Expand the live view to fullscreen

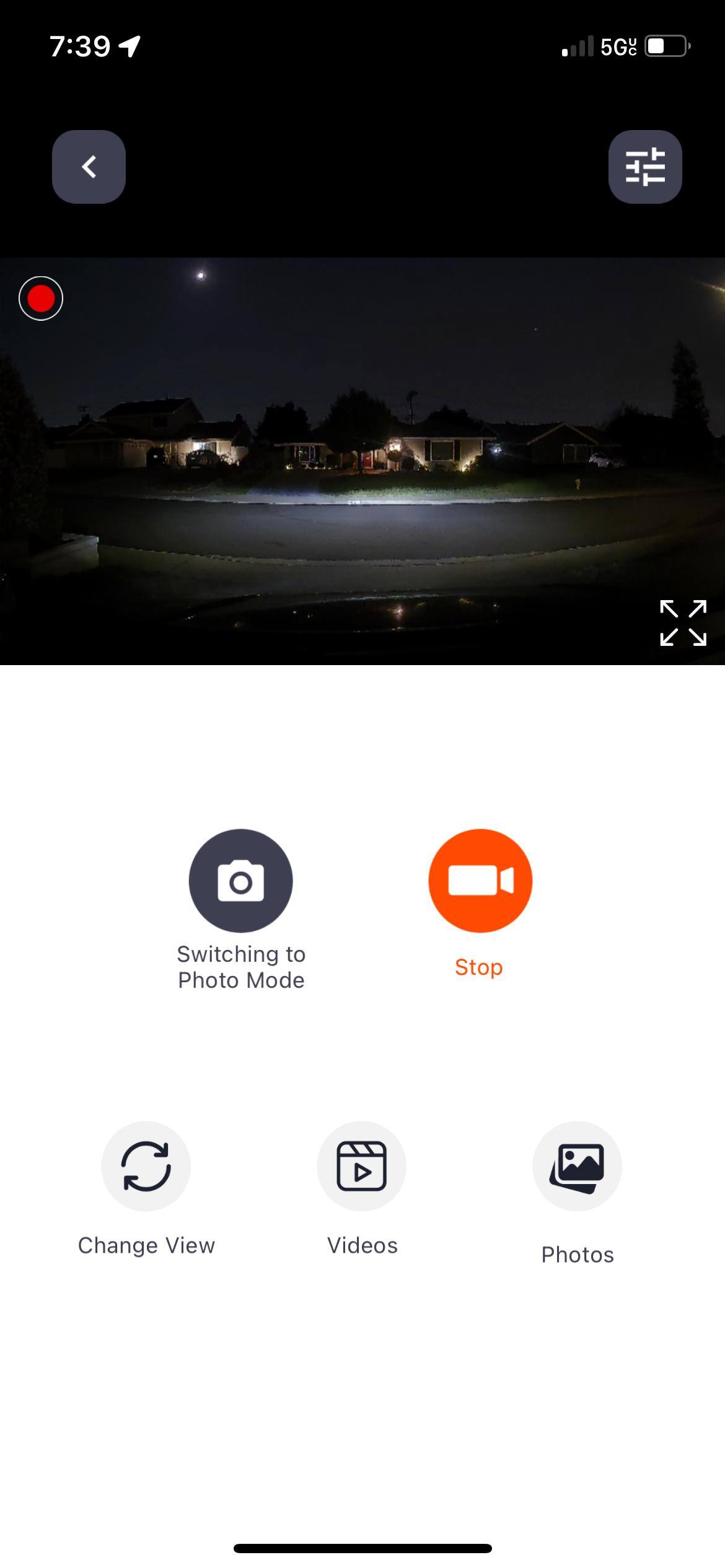click(683, 623)
